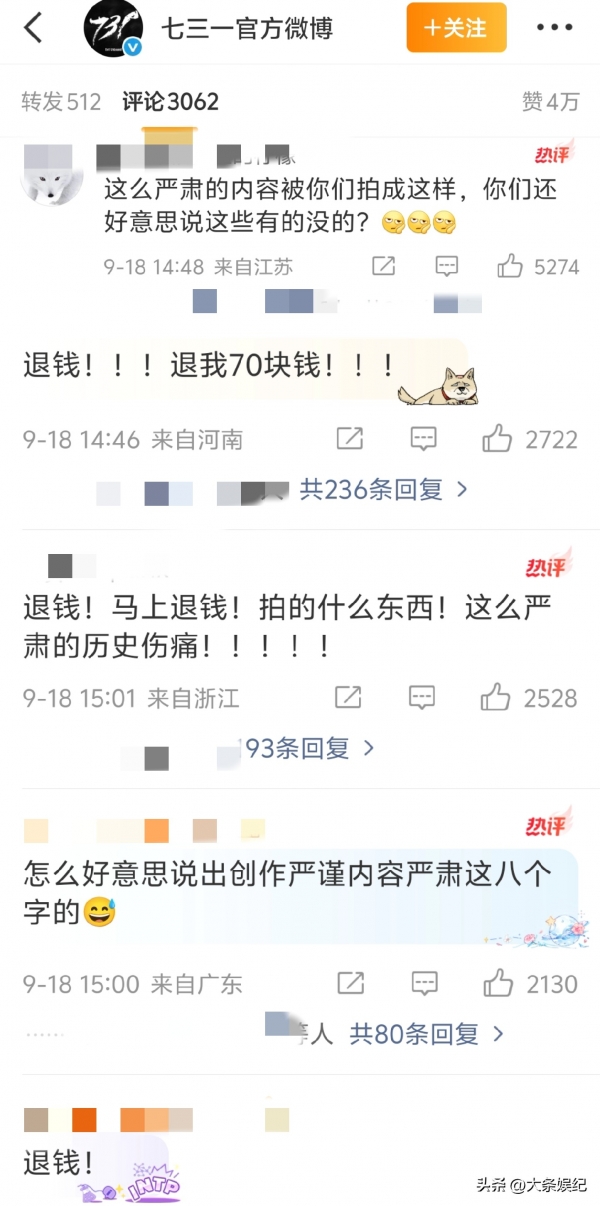
Task: Open the official account avatar profile
Action: coord(112,29)
